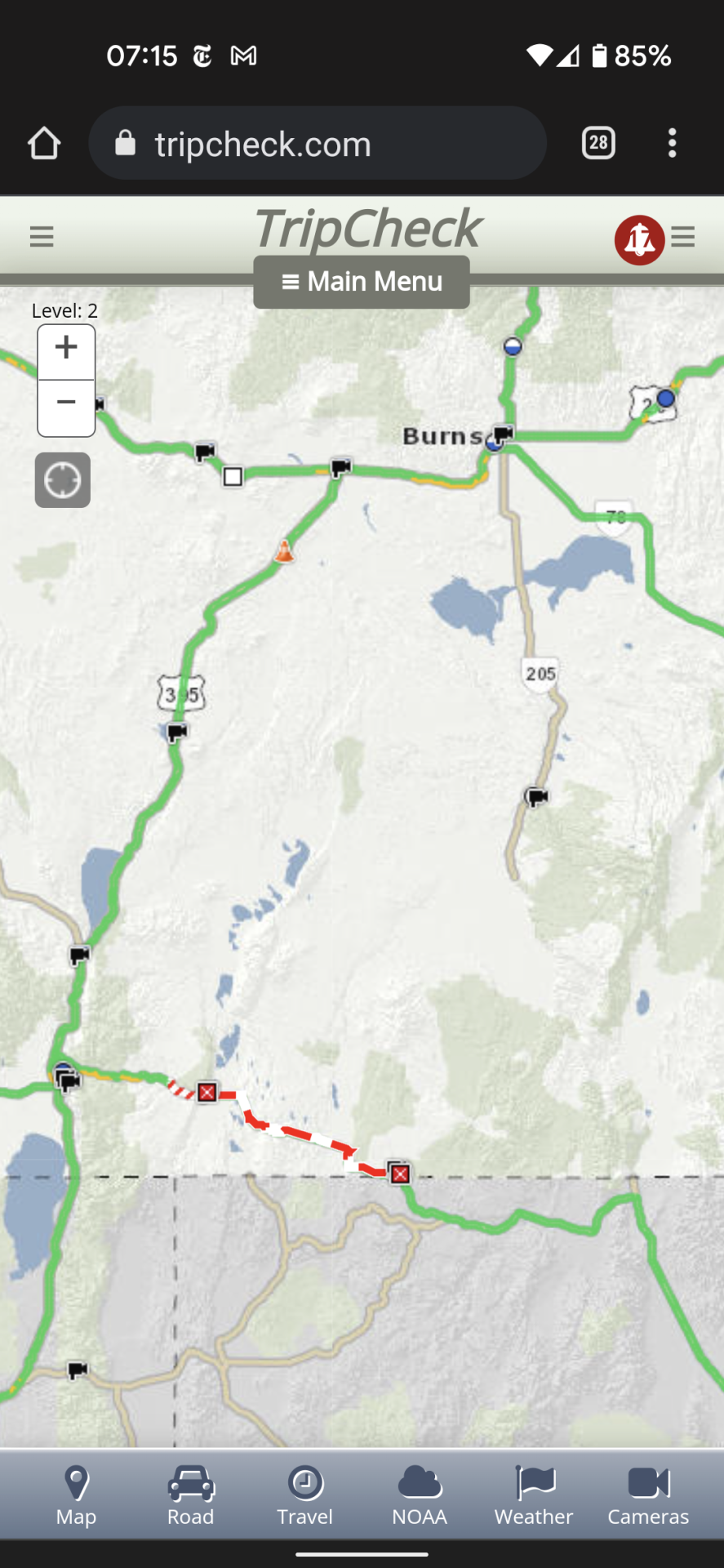Open the red alerts icon

pos(639,239)
